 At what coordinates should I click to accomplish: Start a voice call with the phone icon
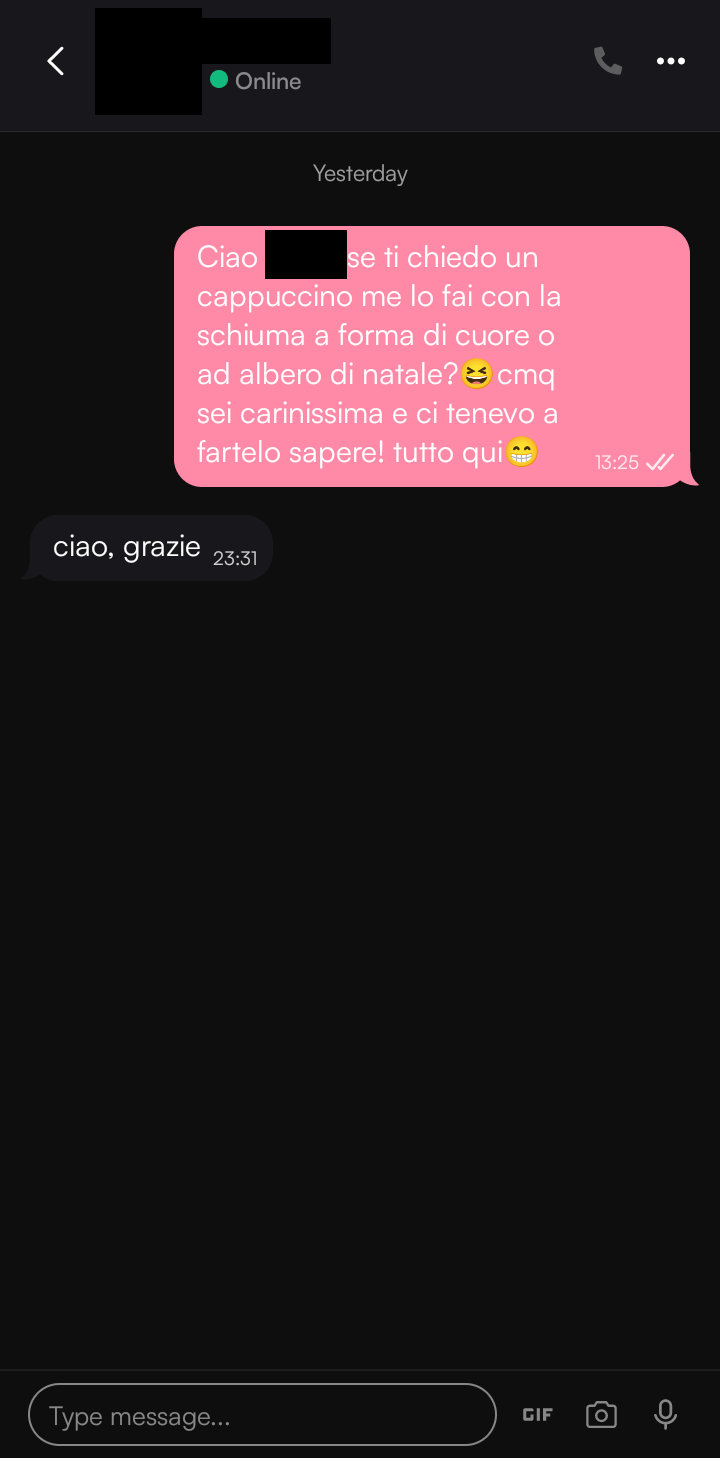point(607,61)
